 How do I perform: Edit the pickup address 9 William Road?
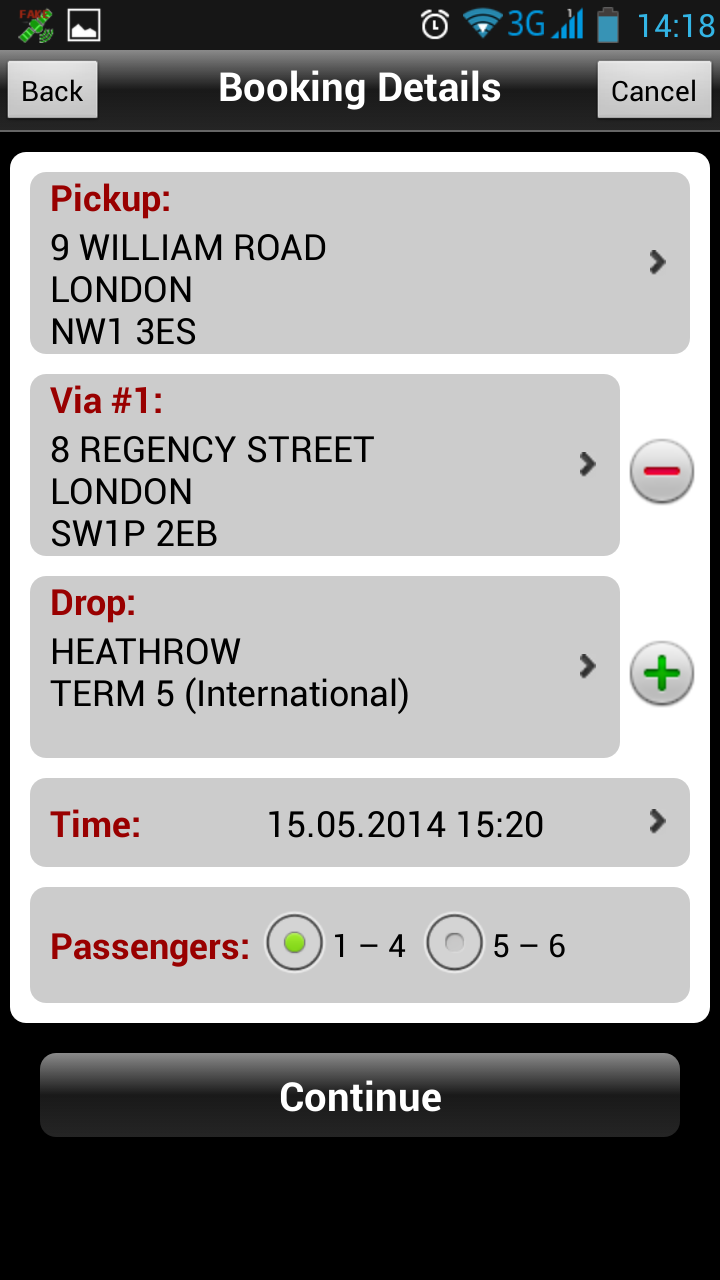pos(360,263)
